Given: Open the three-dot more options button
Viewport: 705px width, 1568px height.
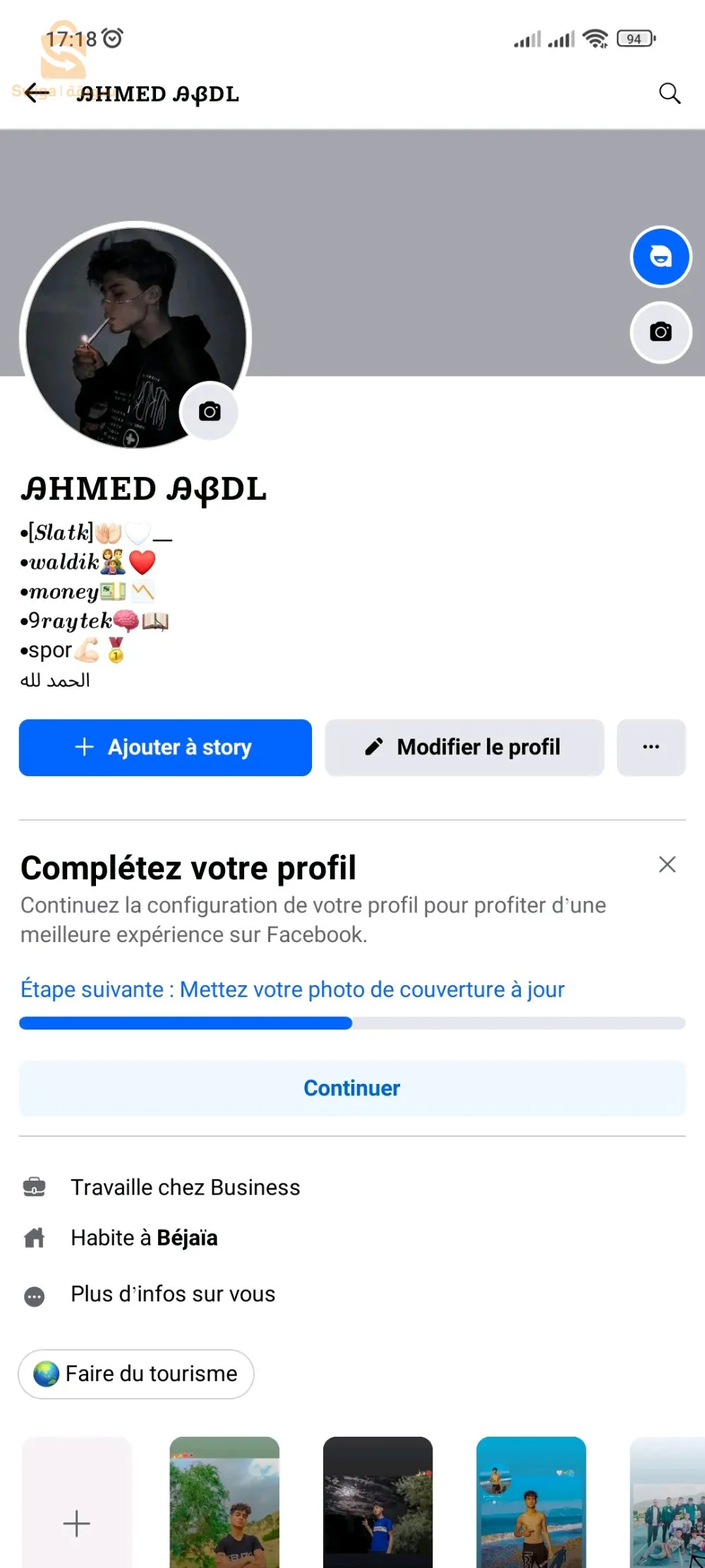Looking at the screenshot, I should coord(651,747).
